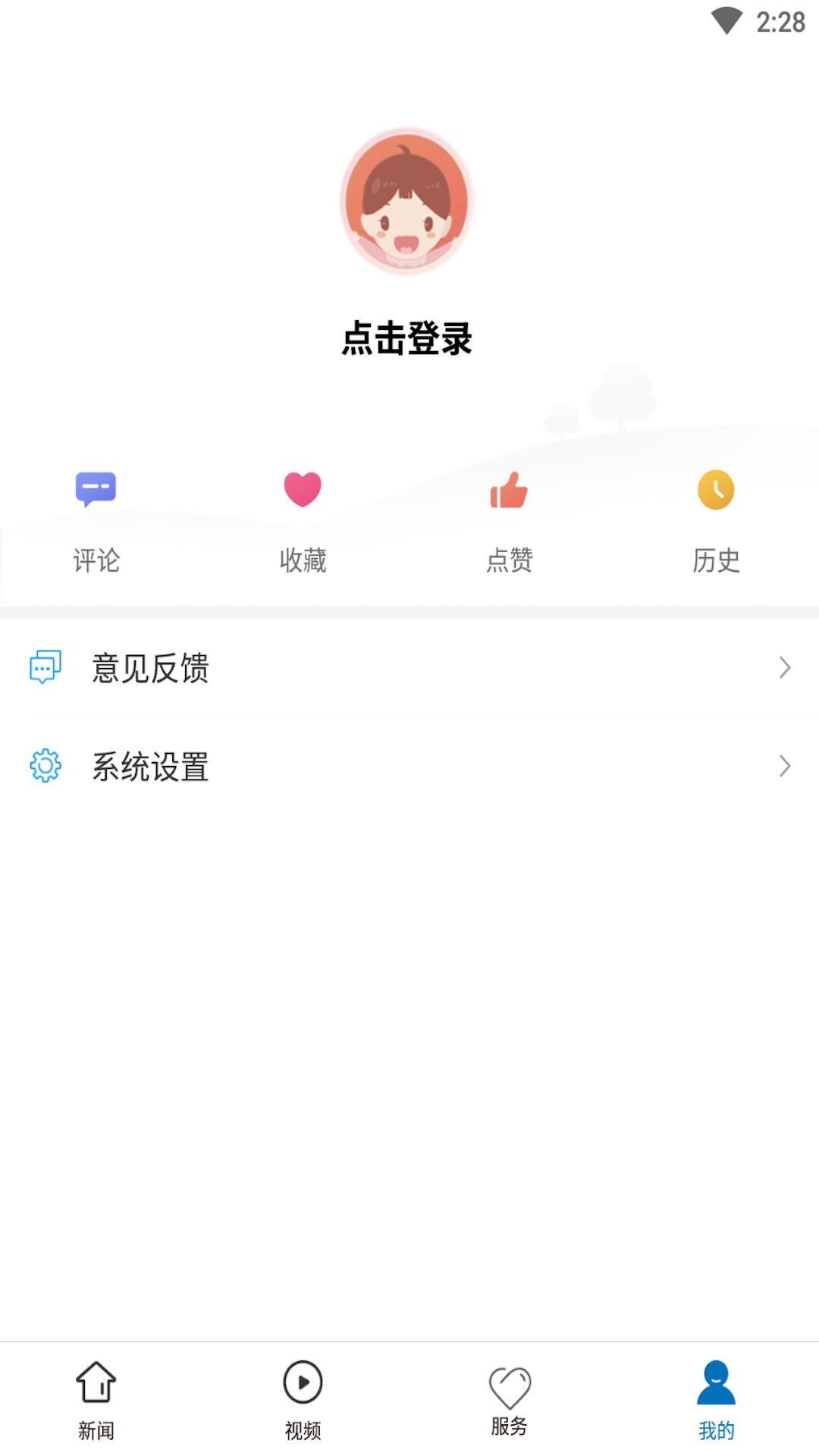The image size is (819, 1456).
Task: Open the 意见反馈 feedback row
Action: (x=409, y=668)
